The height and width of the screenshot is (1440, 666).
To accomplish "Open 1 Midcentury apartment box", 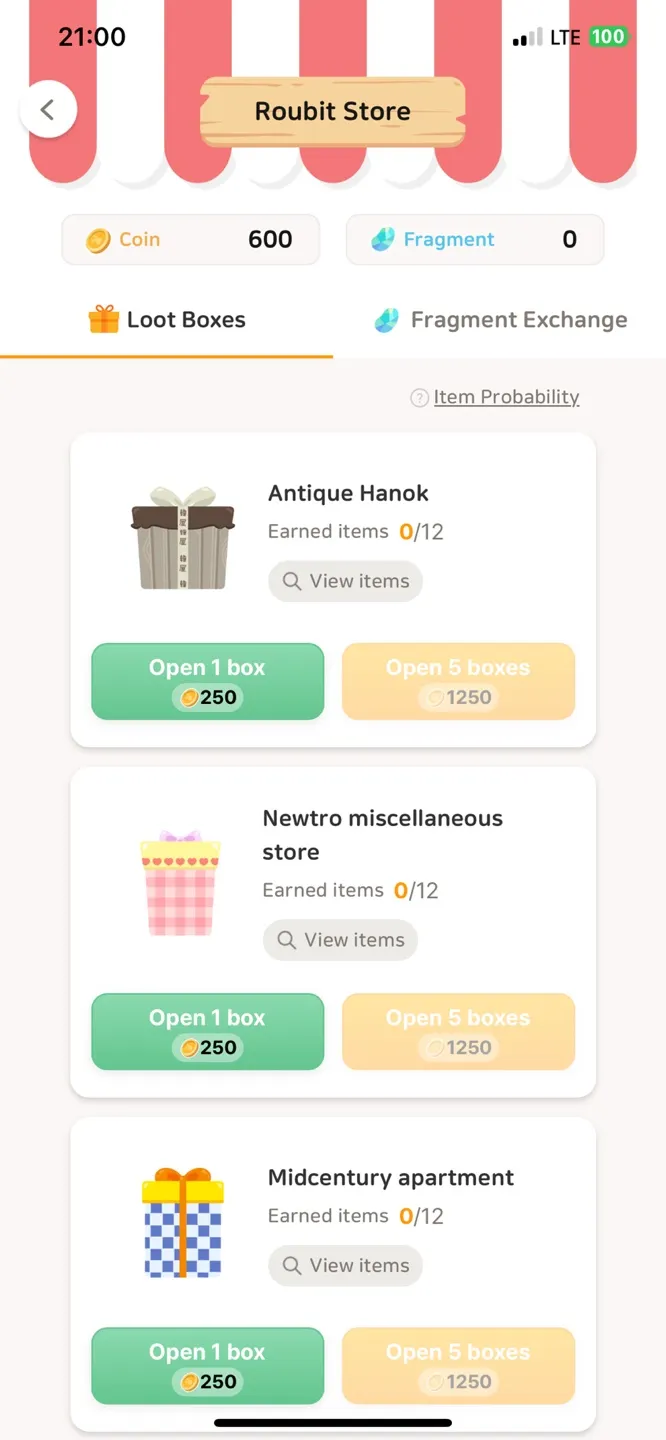I will point(208,1365).
